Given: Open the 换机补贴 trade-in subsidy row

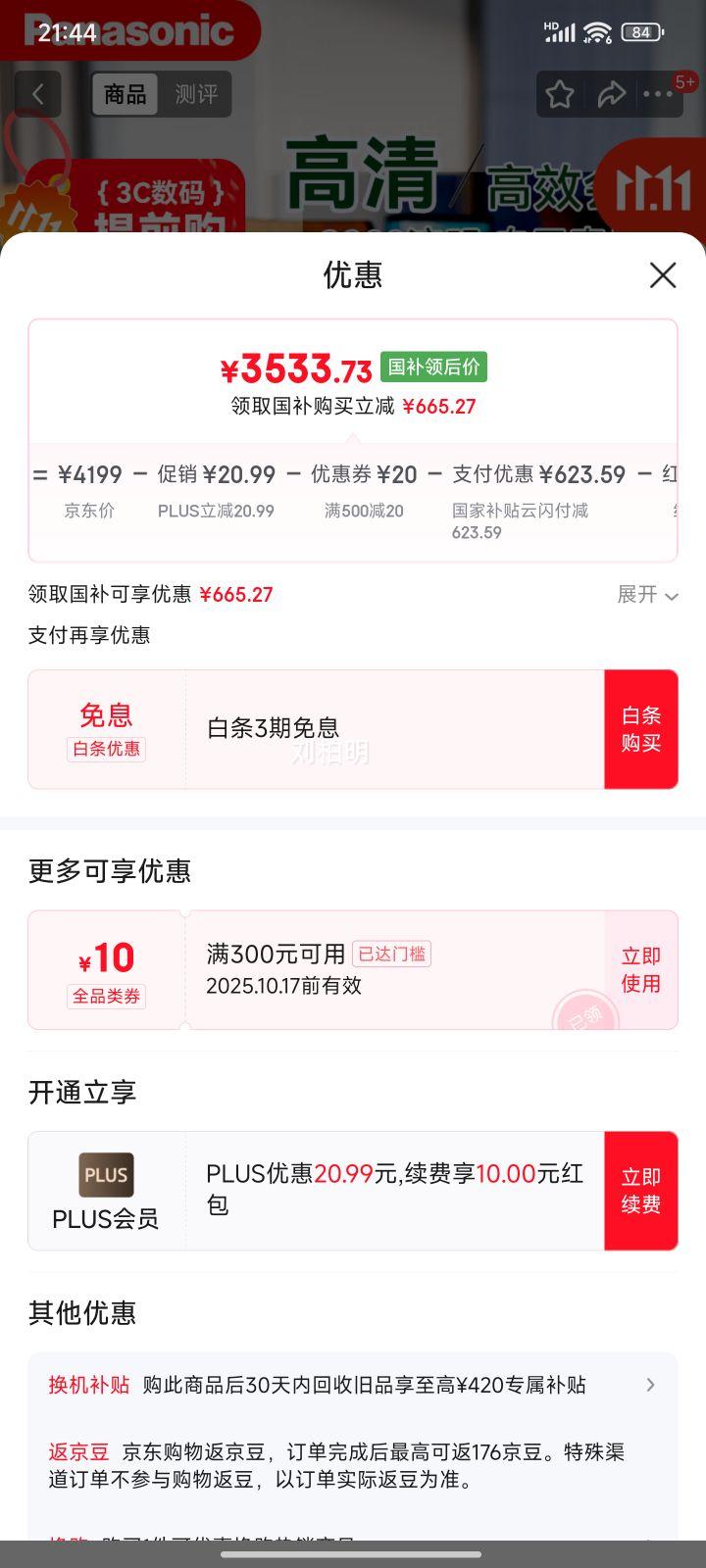Looking at the screenshot, I should [353, 1385].
